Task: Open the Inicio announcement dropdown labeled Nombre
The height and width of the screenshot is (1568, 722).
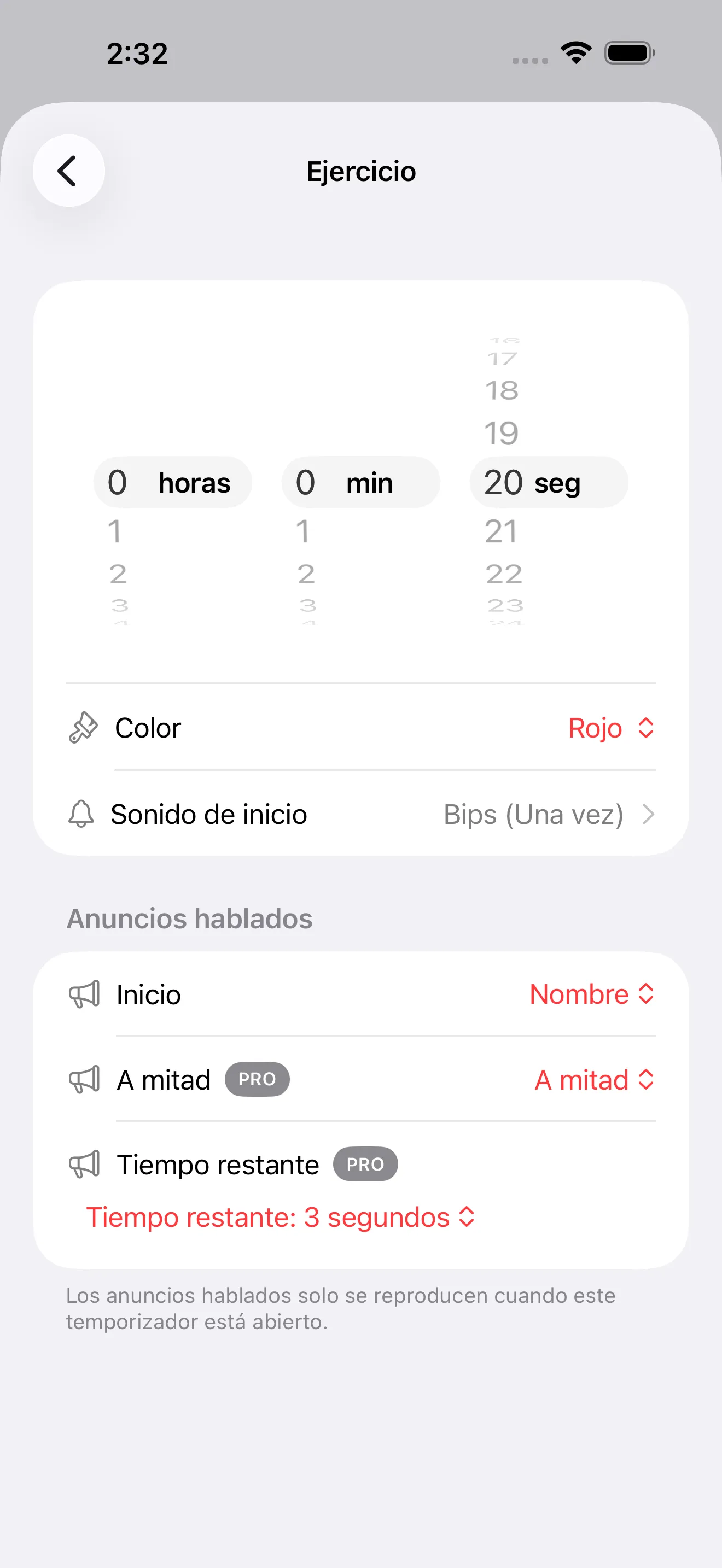Action: pyautogui.click(x=591, y=994)
